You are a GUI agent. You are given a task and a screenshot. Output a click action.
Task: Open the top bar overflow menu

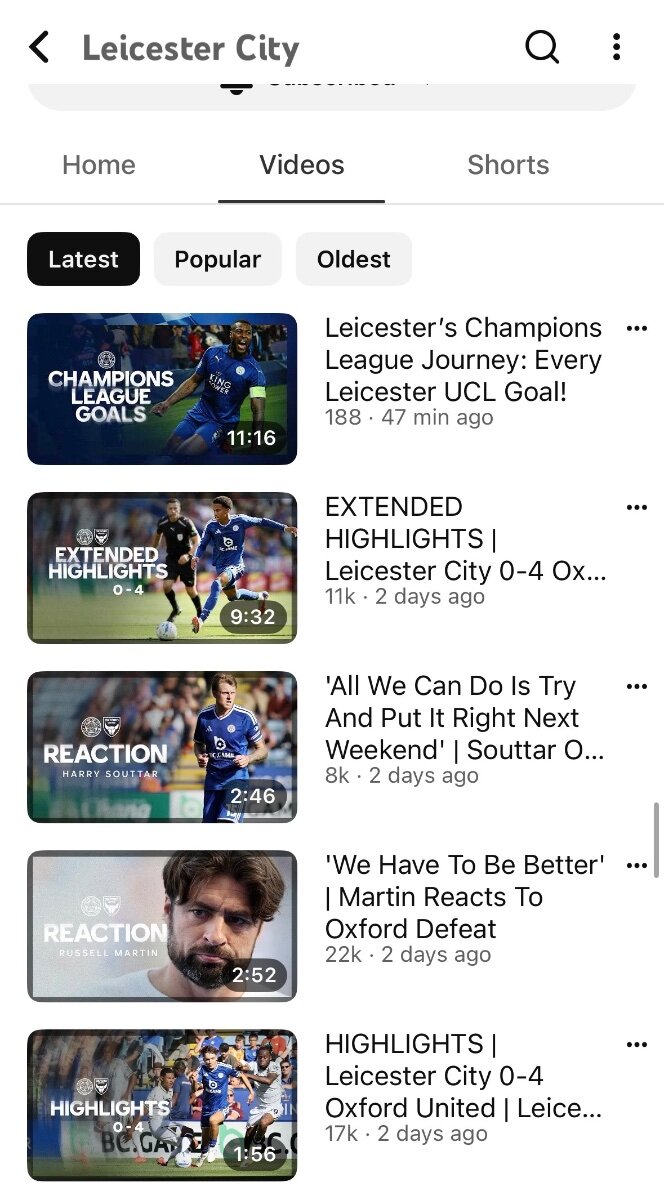coord(616,46)
